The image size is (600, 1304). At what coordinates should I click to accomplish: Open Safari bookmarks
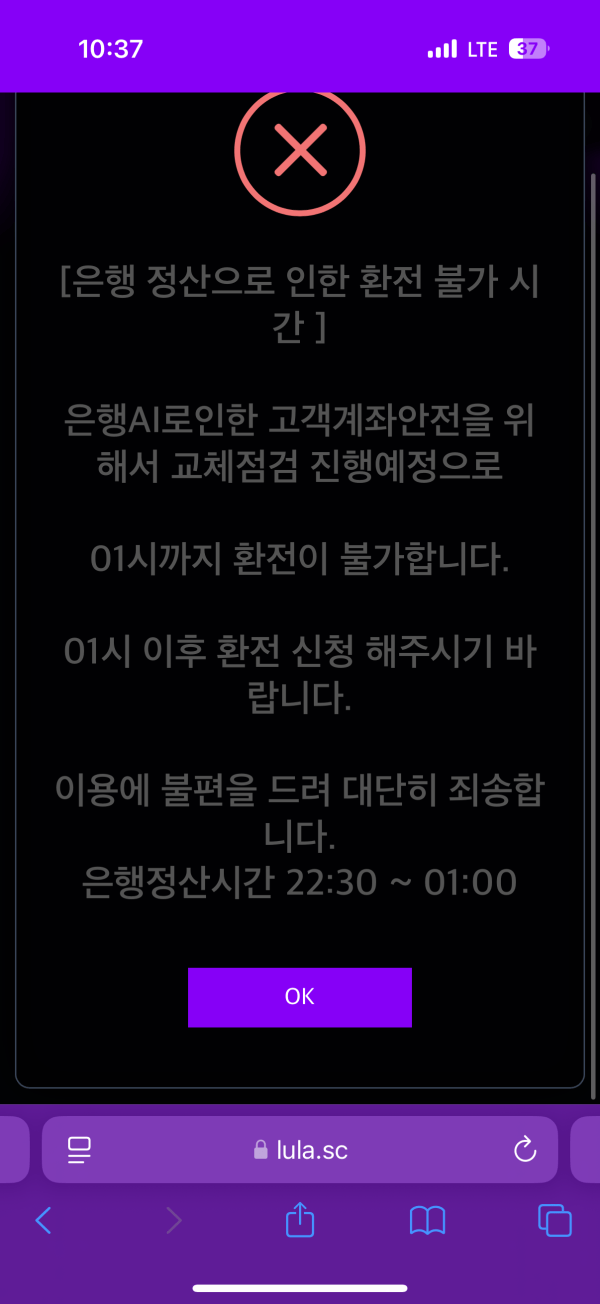(427, 1220)
